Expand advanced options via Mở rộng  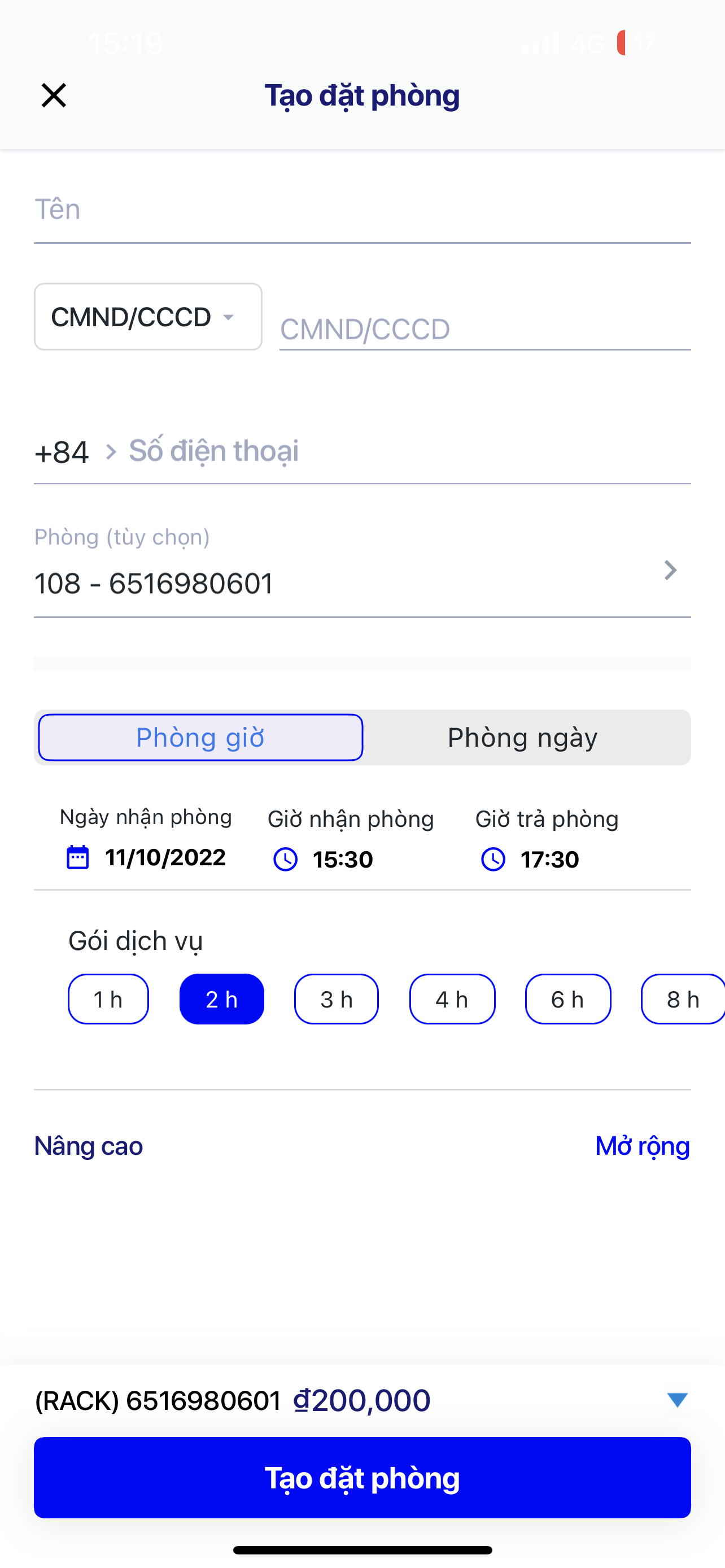click(641, 1146)
